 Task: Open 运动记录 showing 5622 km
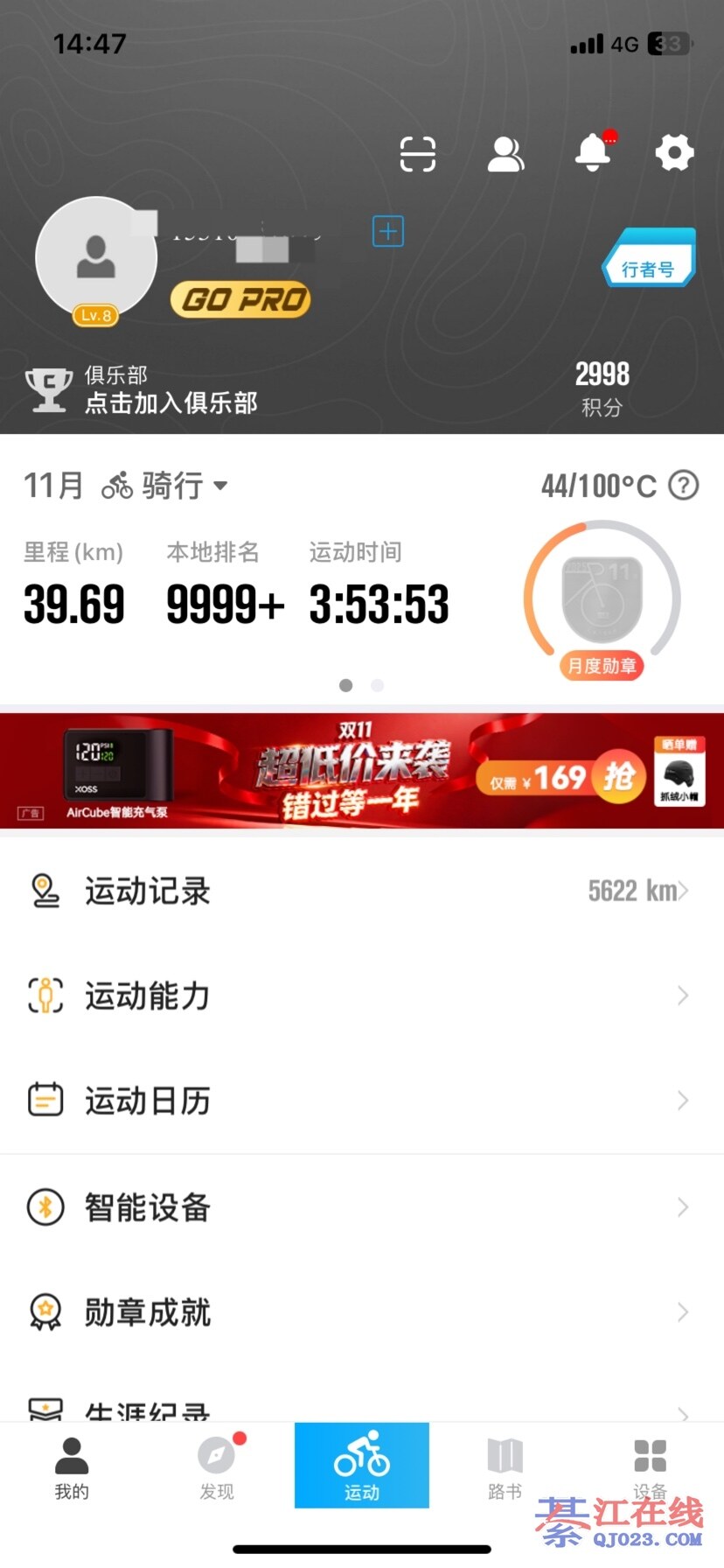point(362,891)
